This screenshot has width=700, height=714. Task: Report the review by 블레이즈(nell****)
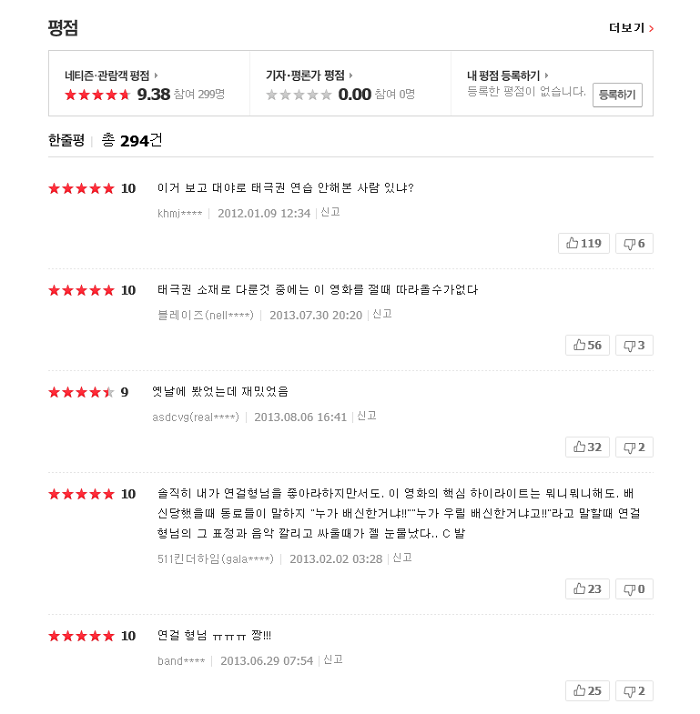[x=382, y=314]
